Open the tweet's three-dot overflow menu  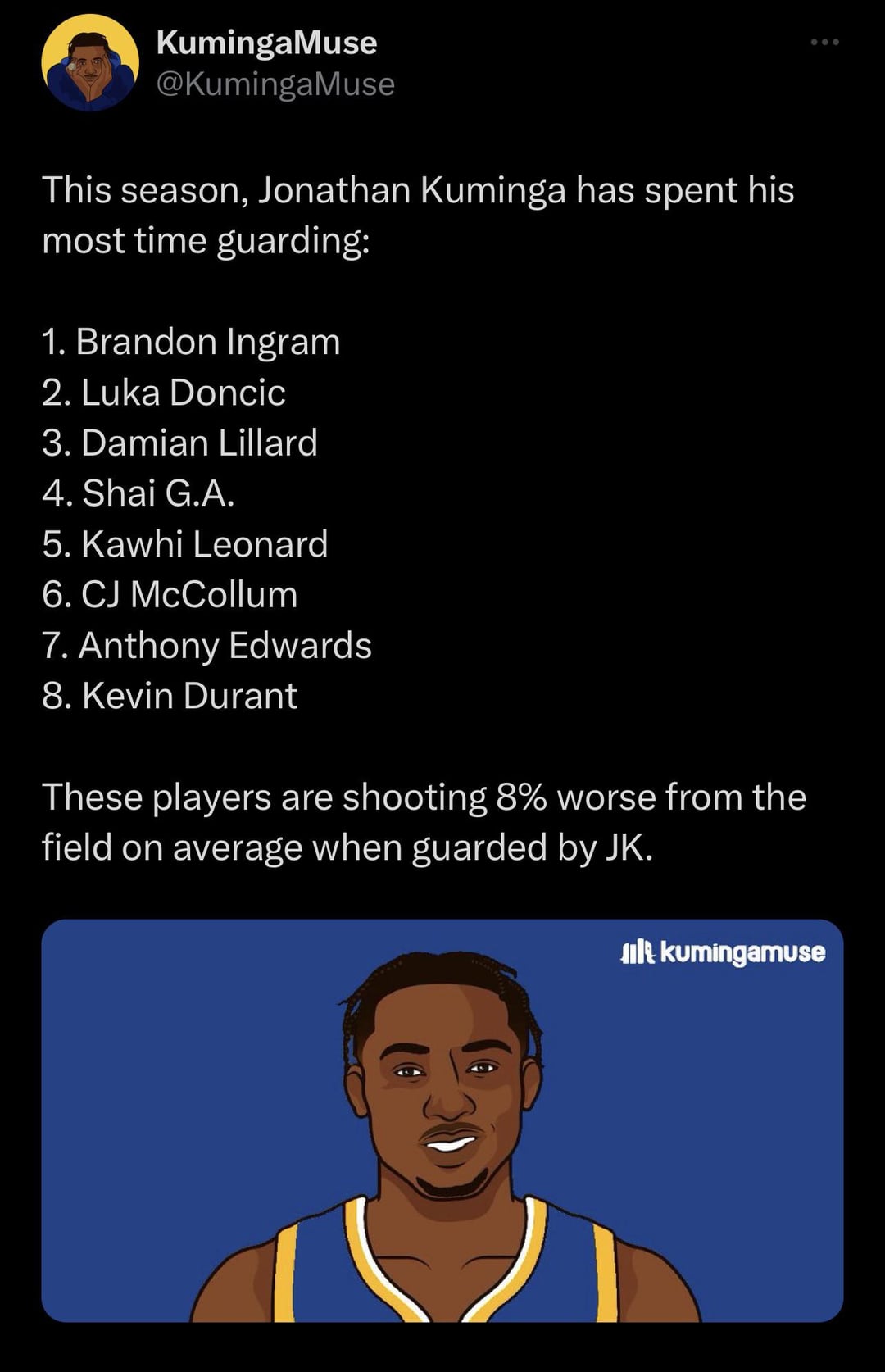tap(824, 43)
